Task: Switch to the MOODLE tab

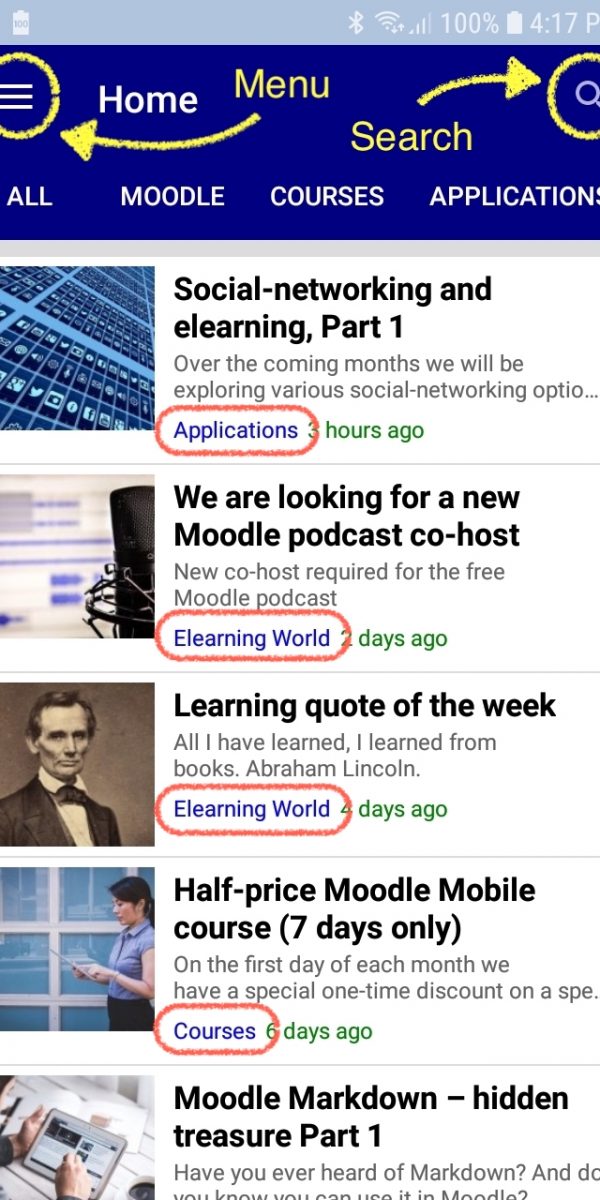Action: [172, 196]
